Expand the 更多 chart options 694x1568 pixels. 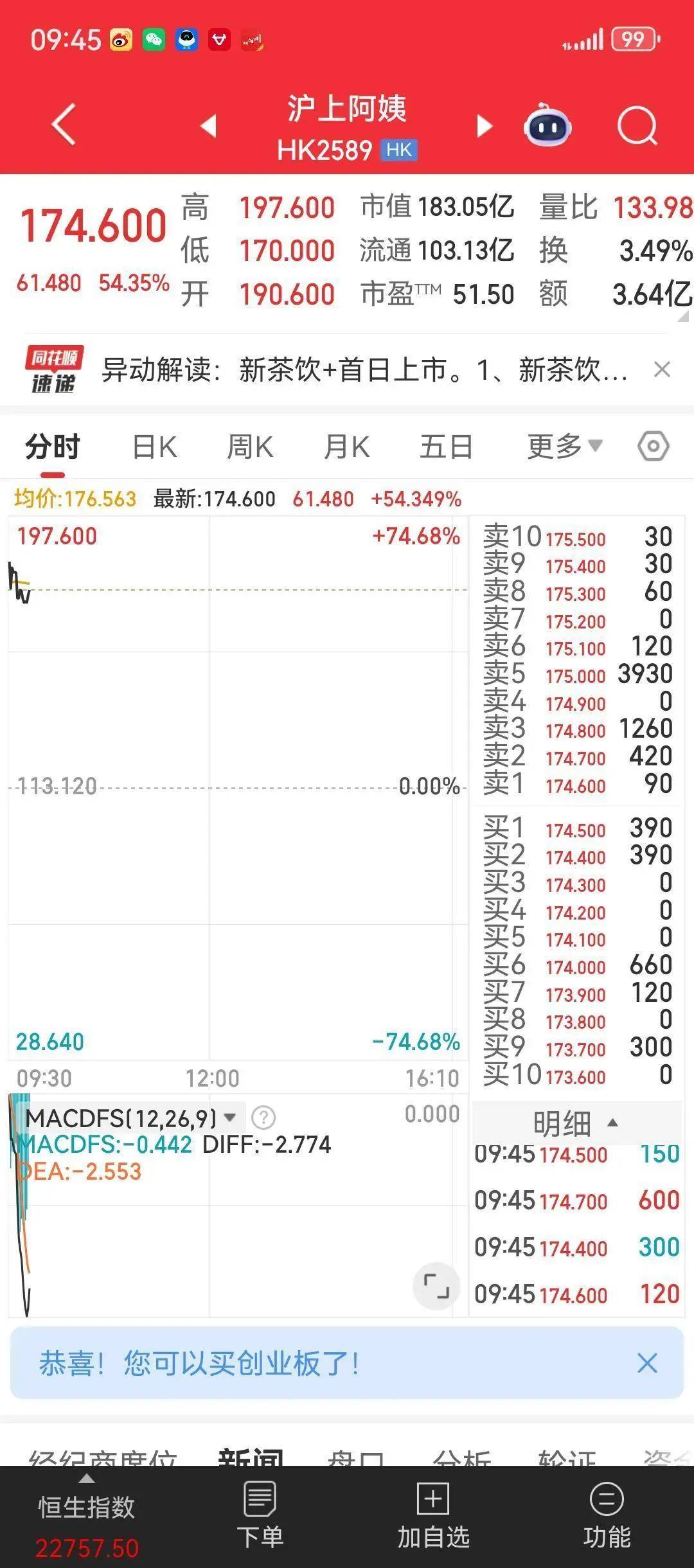[x=564, y=446]
